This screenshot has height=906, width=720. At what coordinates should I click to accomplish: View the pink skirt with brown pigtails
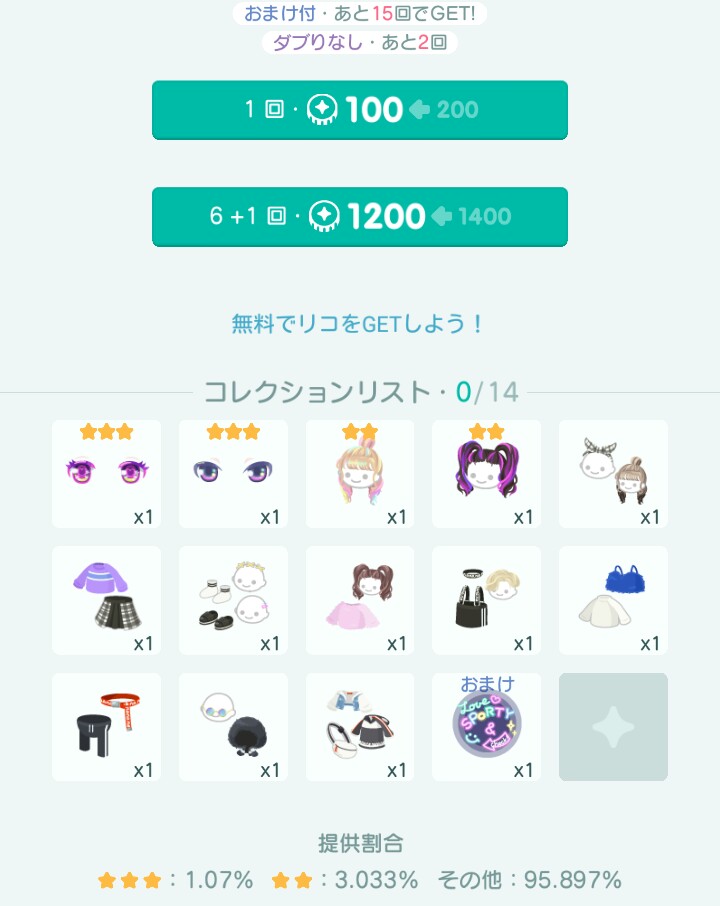[x=360, y=600]
